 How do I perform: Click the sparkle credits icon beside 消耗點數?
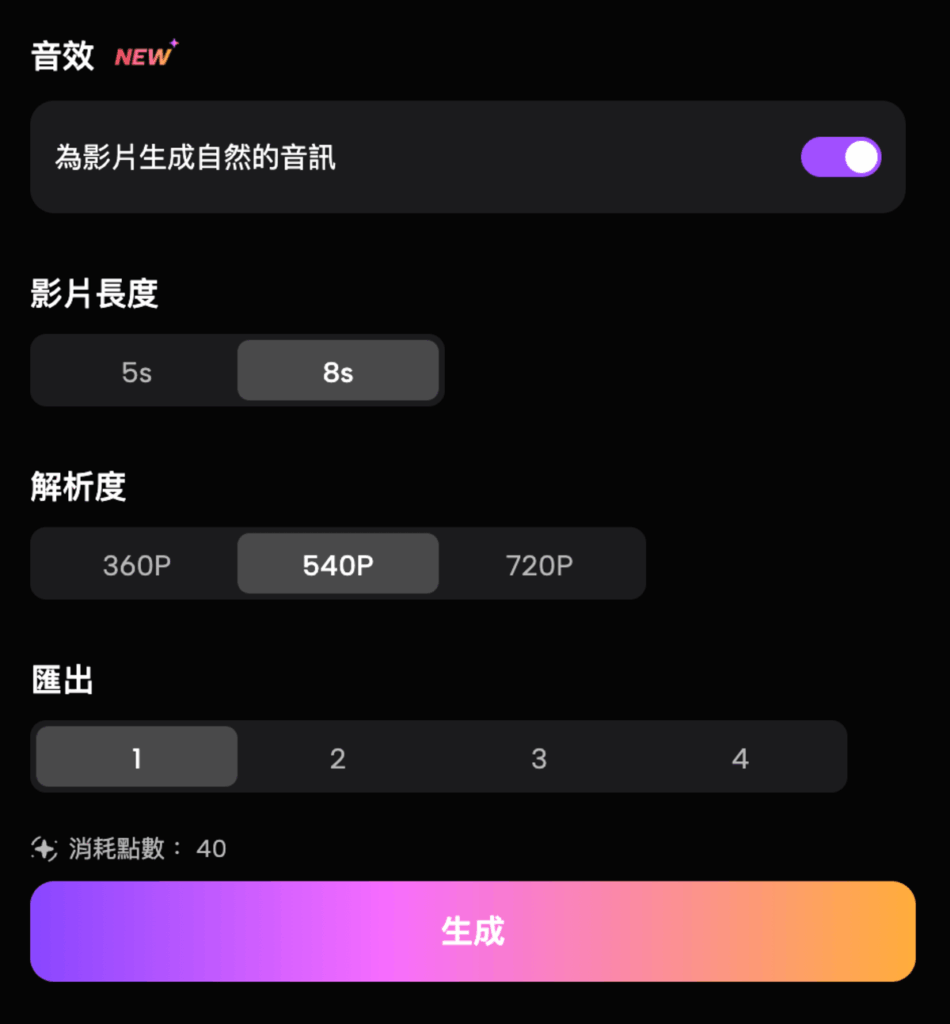click(x=42, y=848)
